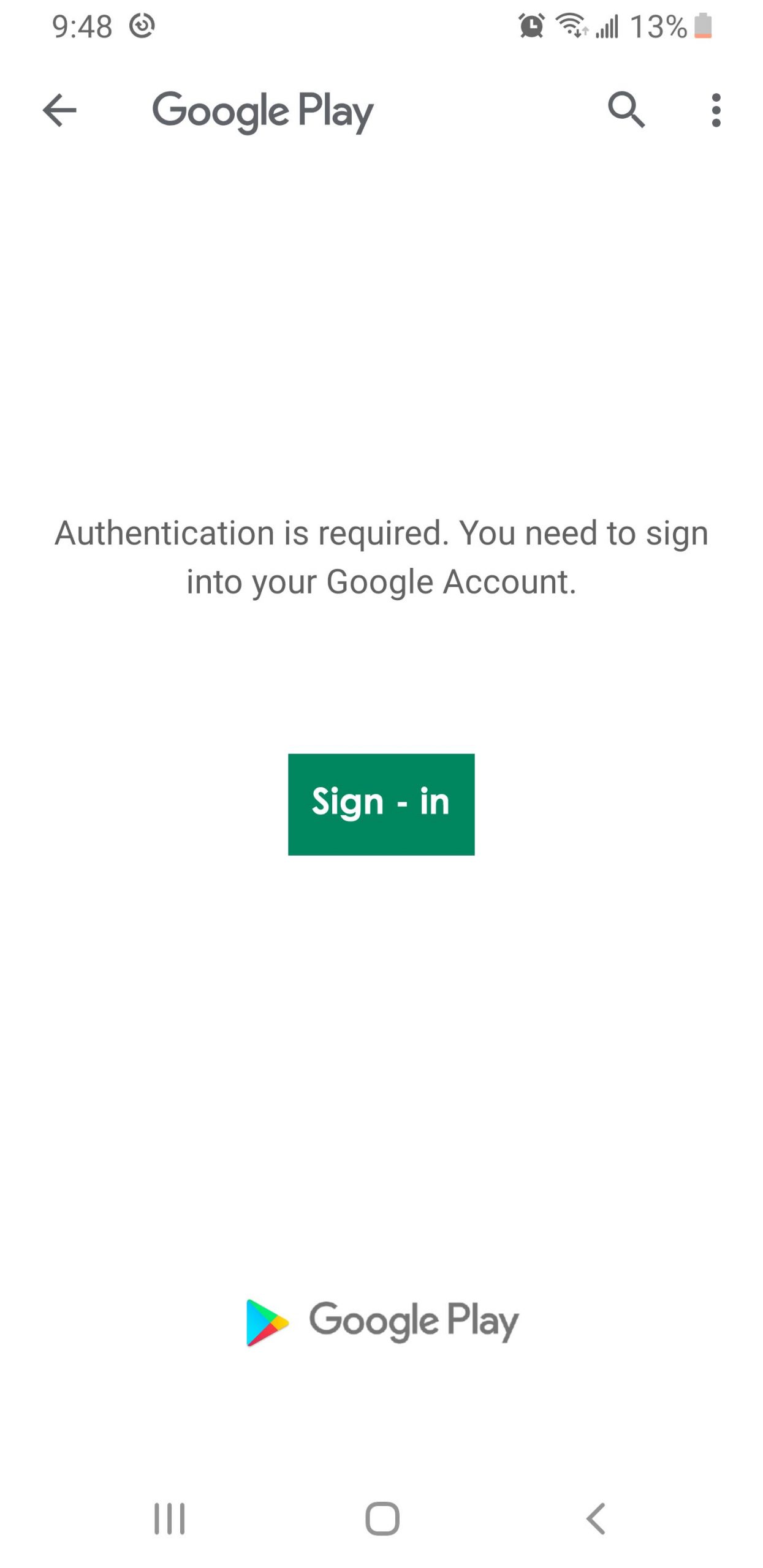Tap the back arrow in the app bar

tap(59, 111)
